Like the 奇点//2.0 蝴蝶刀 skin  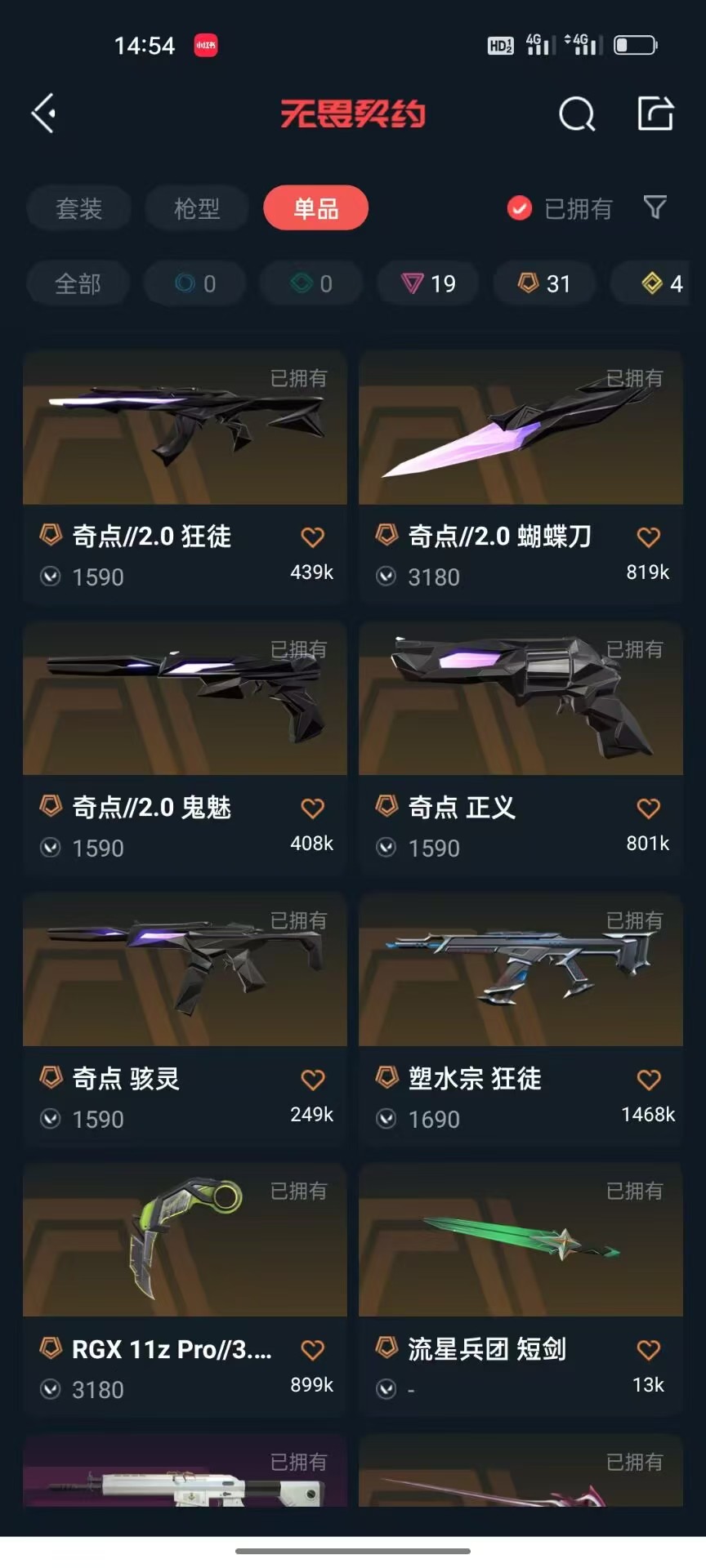649,537
